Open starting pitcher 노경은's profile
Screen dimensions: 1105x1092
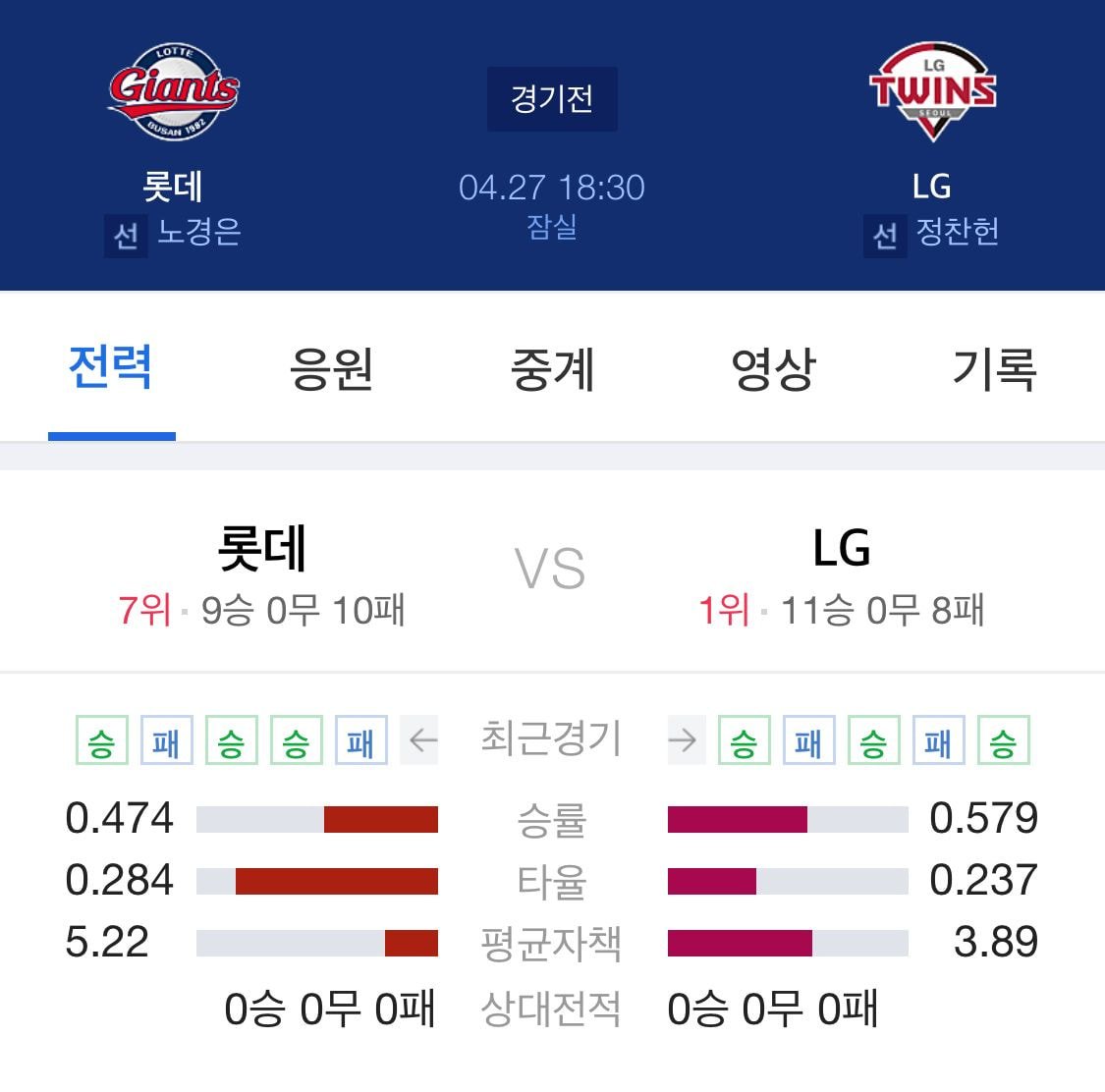[198, 233]
